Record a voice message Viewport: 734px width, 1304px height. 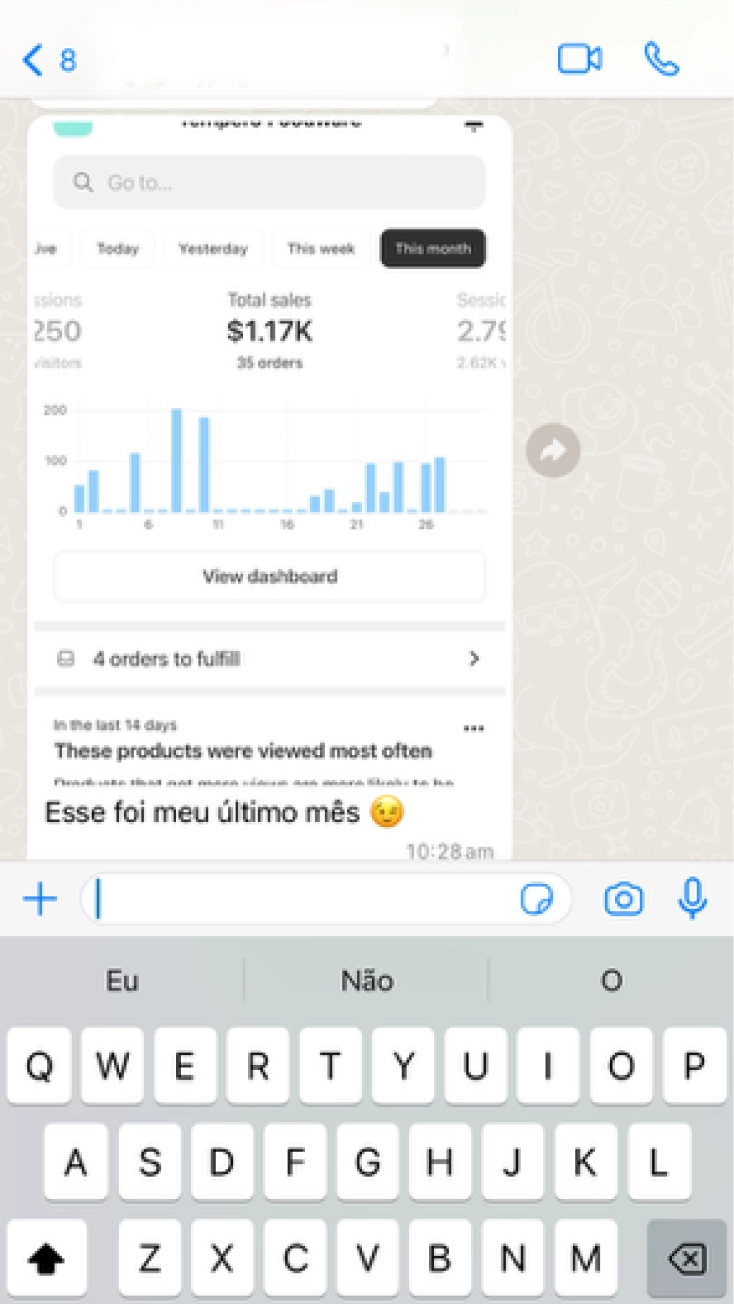coord(692,900)
